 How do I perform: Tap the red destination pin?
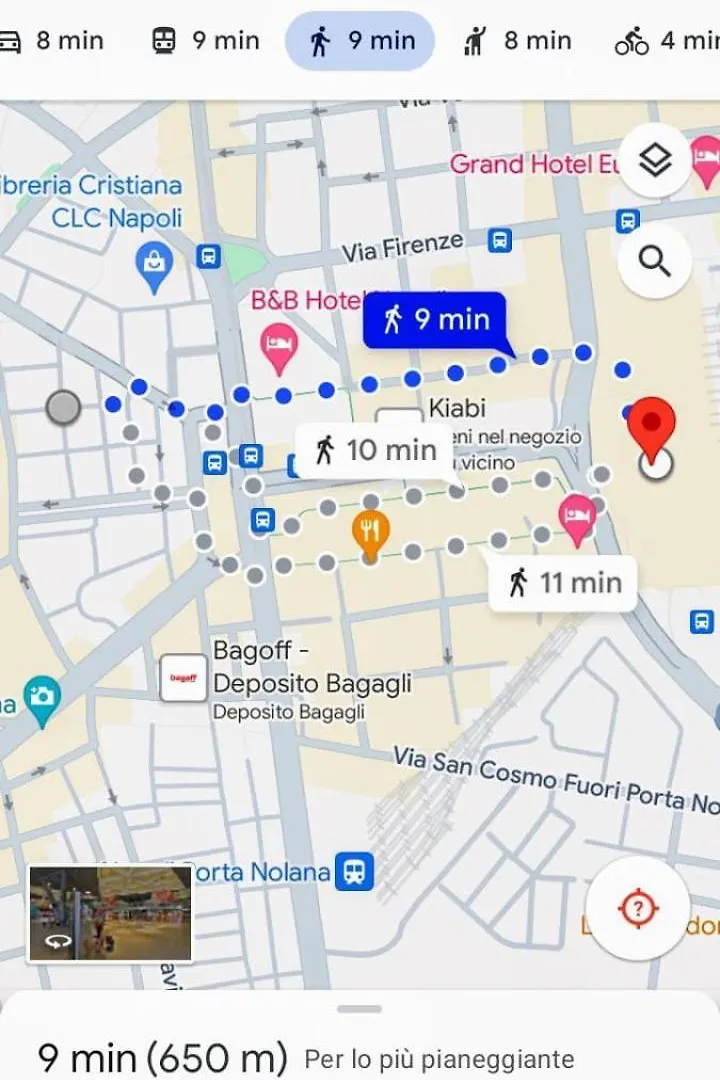coord(651,424)
